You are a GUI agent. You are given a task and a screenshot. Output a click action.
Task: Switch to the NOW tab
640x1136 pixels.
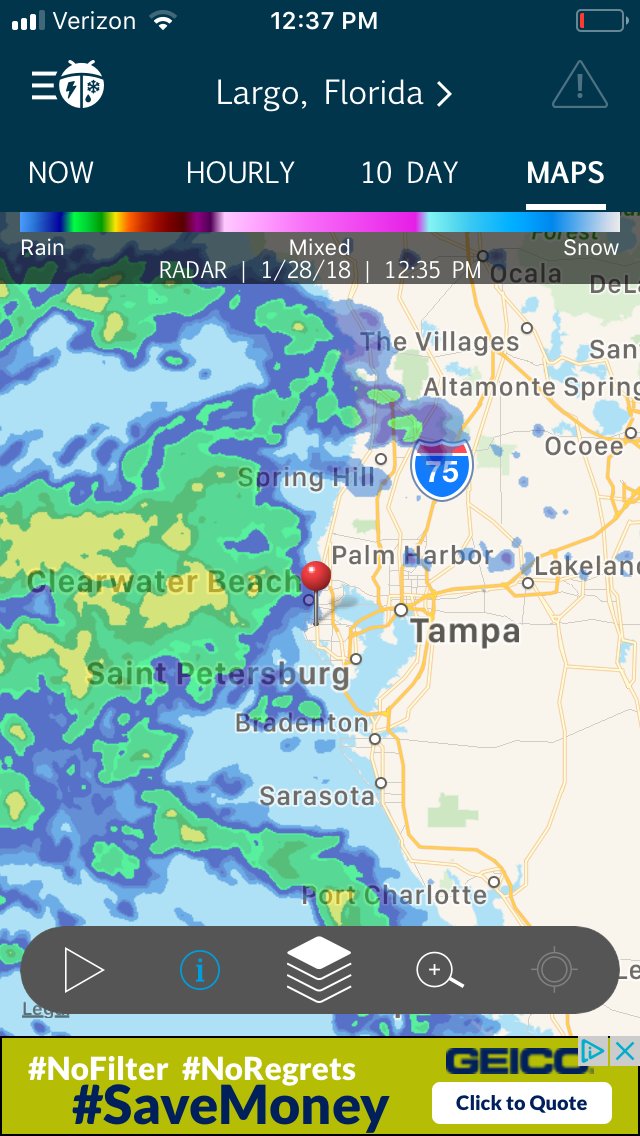[x=61, y=173]
